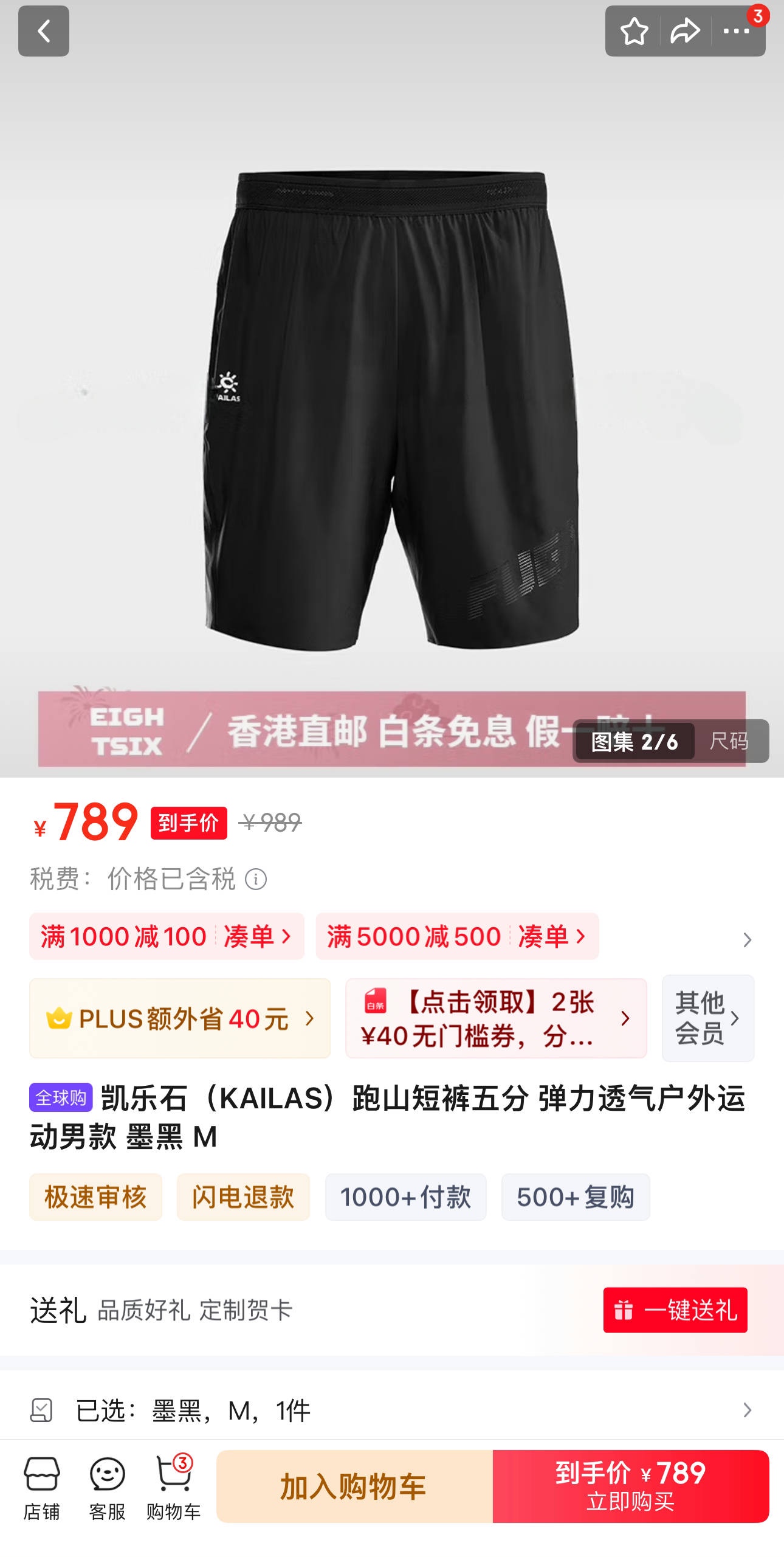The image size is (784, 1557).
Task: Buy now with 立即购买 button
Action: click(x=631, y=1486)
